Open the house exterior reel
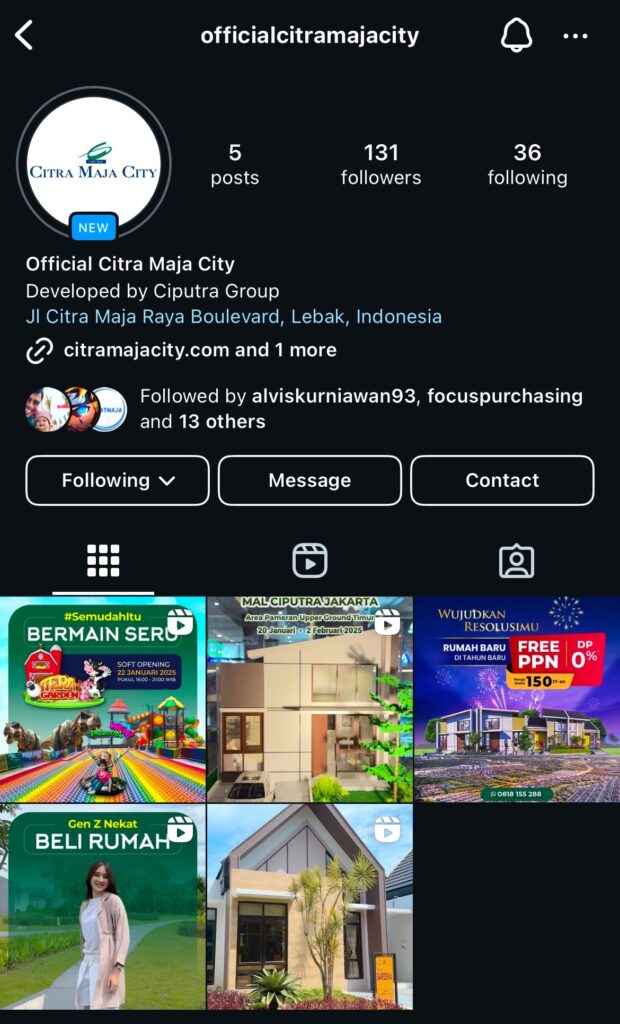620x1024 pixels. [310, 907]
